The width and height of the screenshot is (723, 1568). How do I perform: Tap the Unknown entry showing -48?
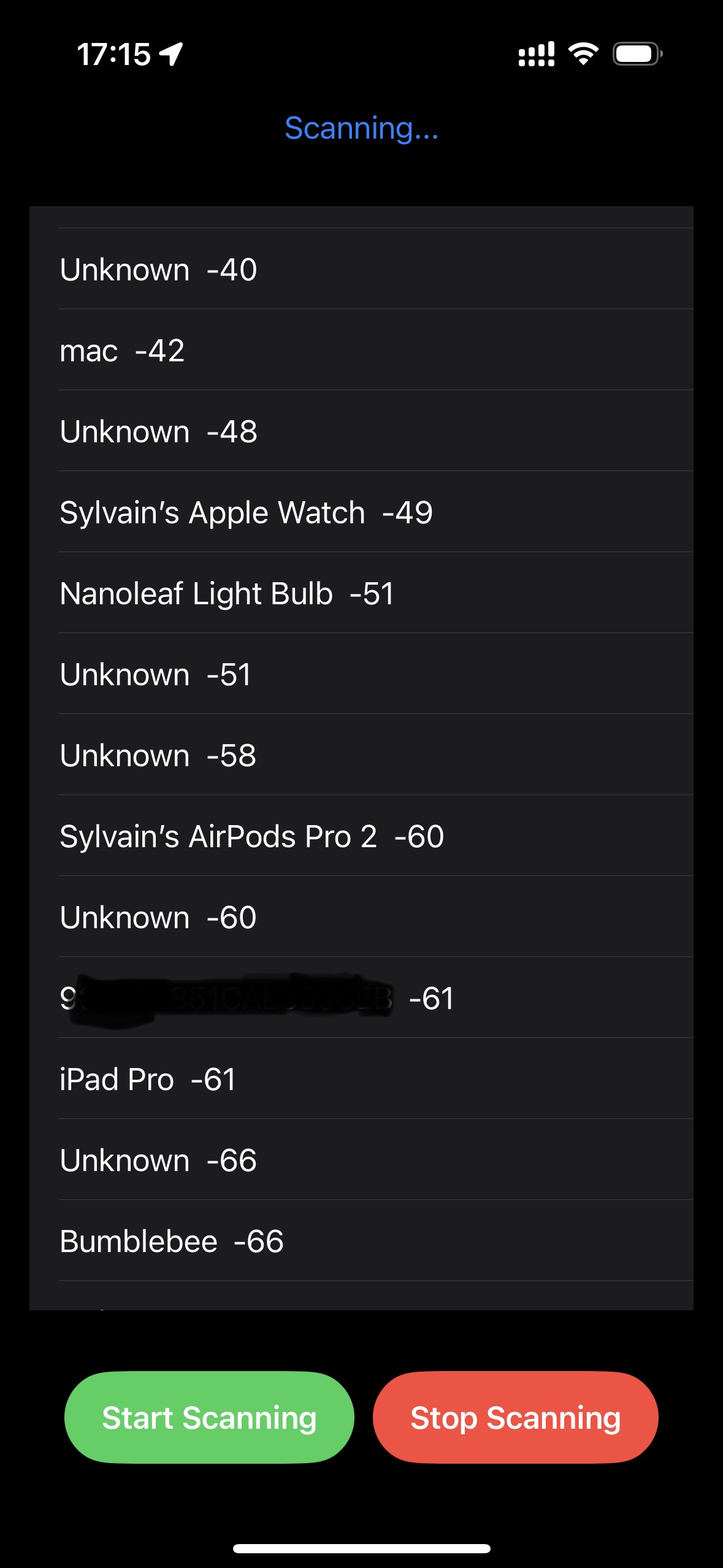[158, 431]
